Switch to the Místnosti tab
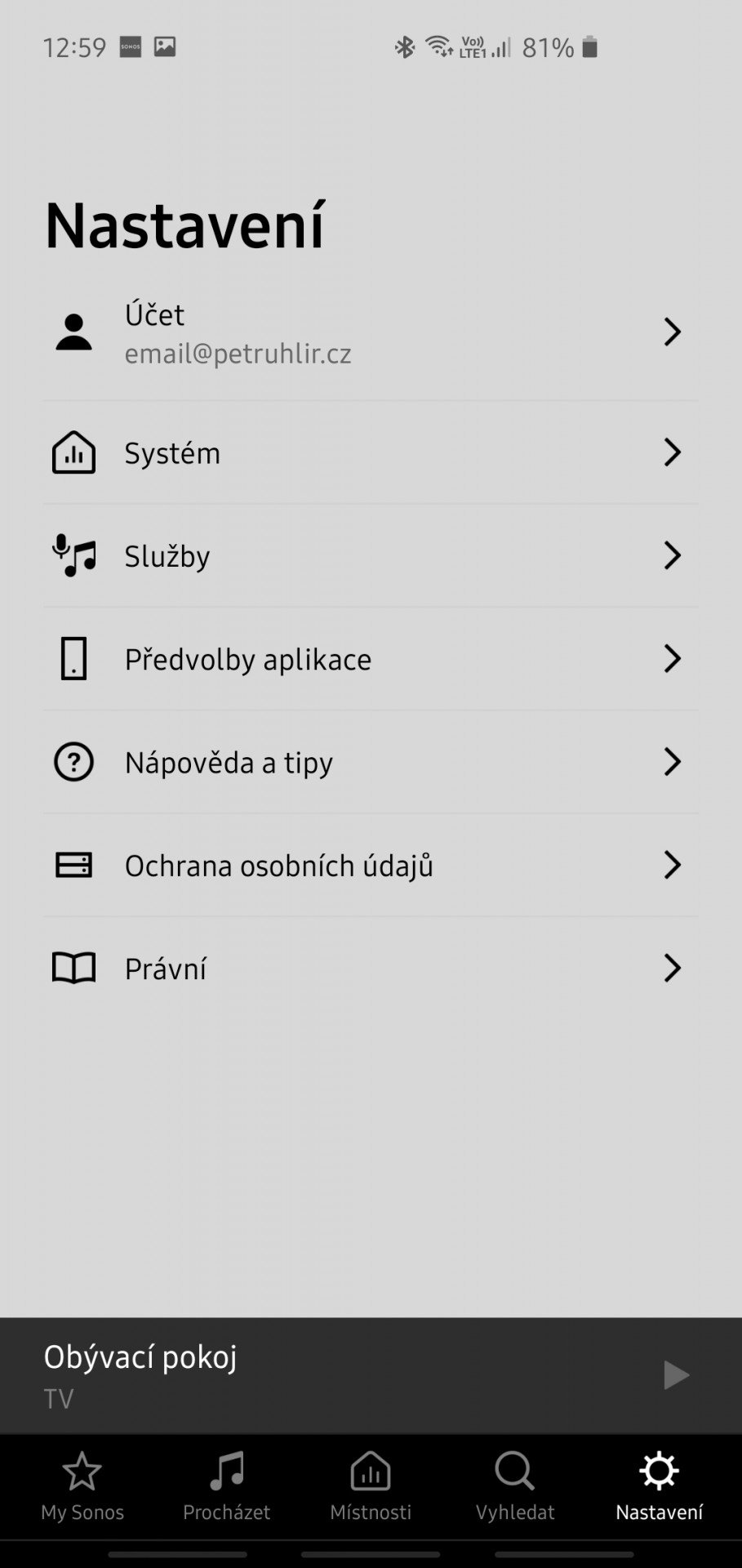742x1568 pixels. pyautogui.click(x=371, y=1487)
